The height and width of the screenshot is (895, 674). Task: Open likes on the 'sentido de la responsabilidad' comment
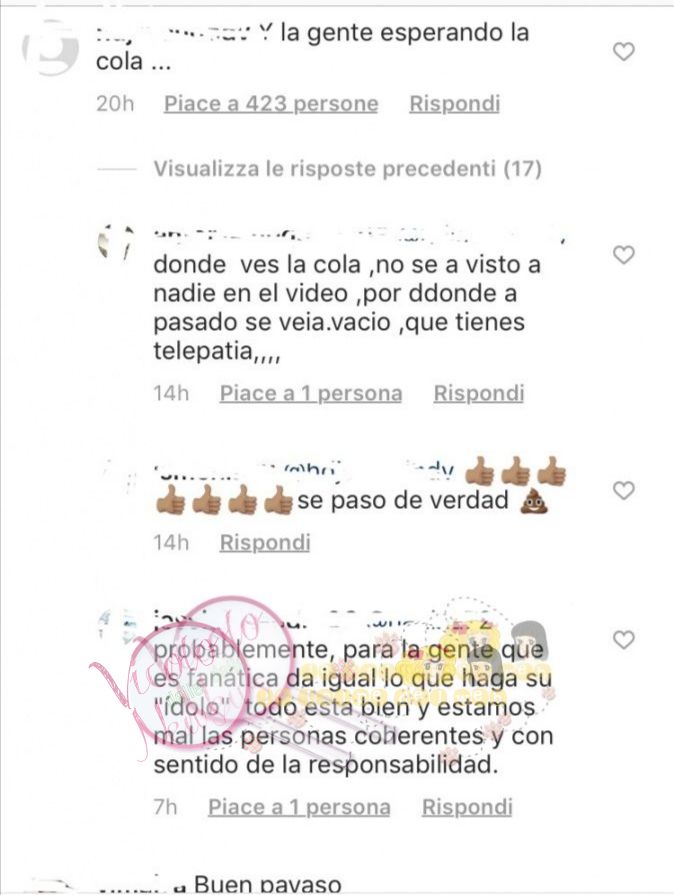299,806
